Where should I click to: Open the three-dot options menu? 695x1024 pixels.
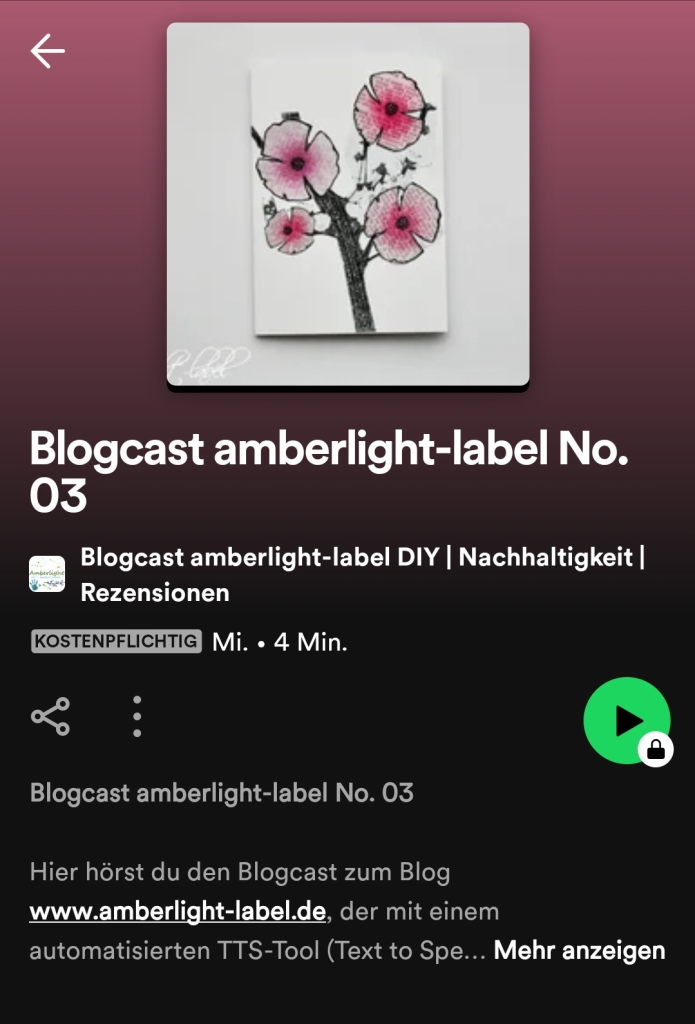pyautogui.click(x=137, y=717)
